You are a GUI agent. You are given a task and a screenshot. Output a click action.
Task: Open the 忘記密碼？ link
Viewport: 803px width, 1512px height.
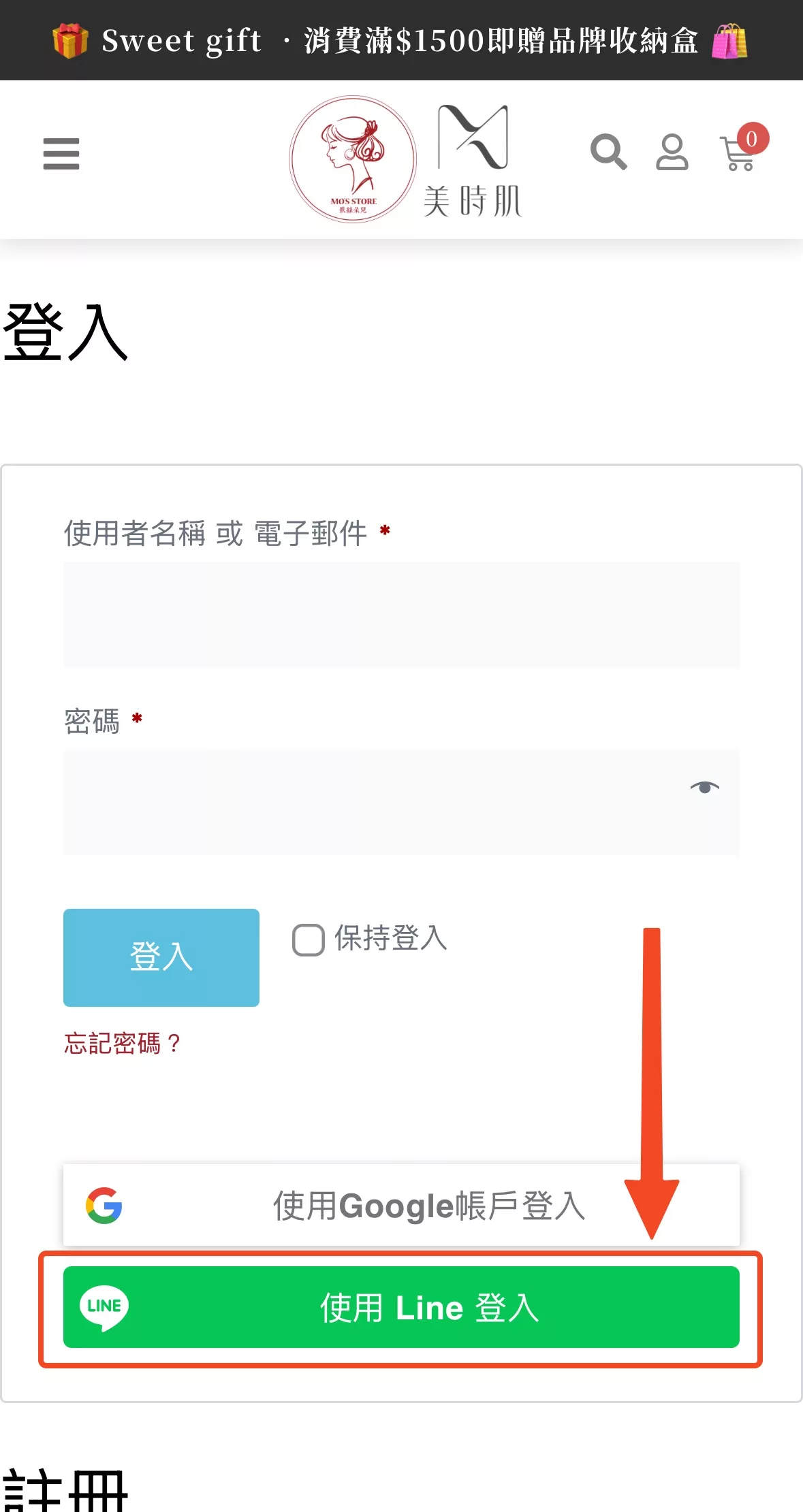[x=123, y=1043]
